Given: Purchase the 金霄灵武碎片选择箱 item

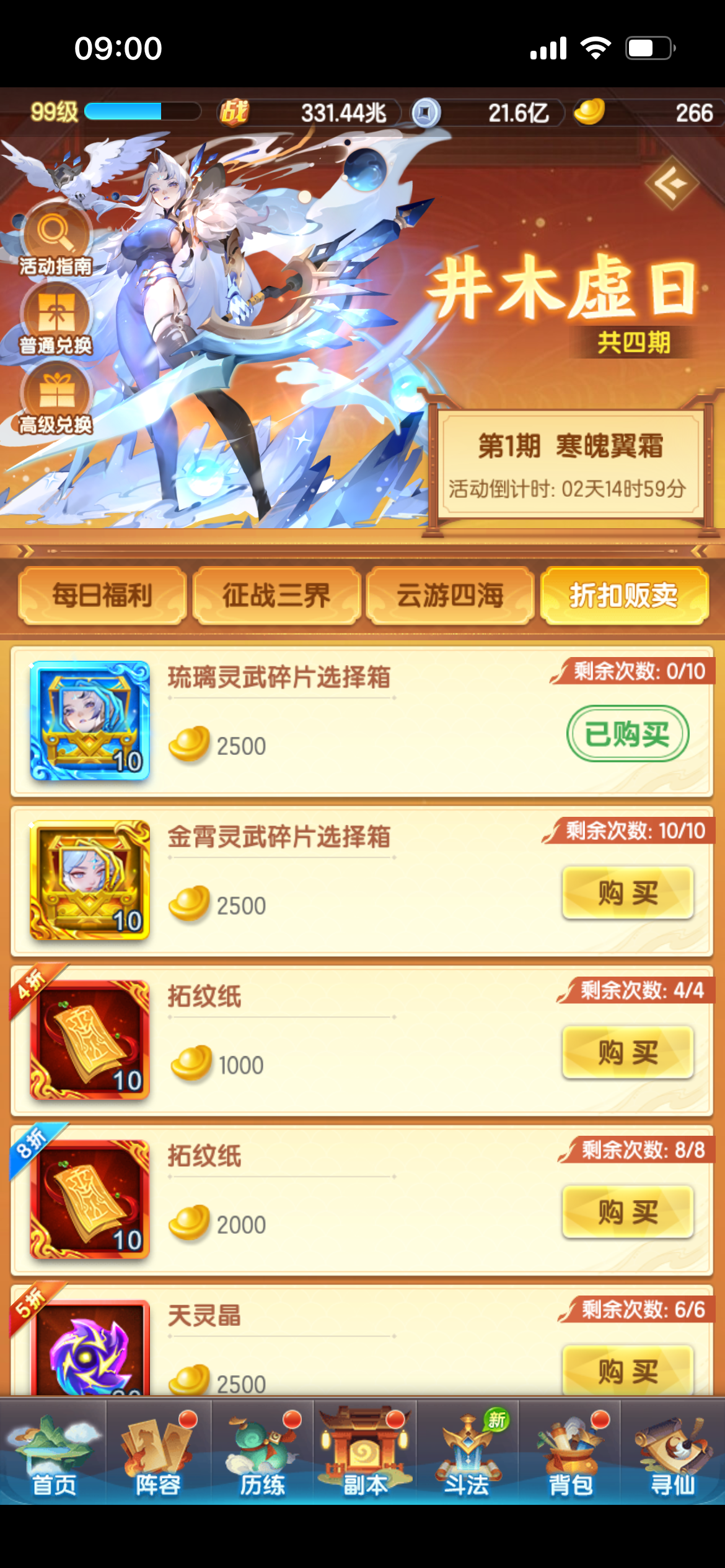Looking at the screenshot, I should point(628,894).
